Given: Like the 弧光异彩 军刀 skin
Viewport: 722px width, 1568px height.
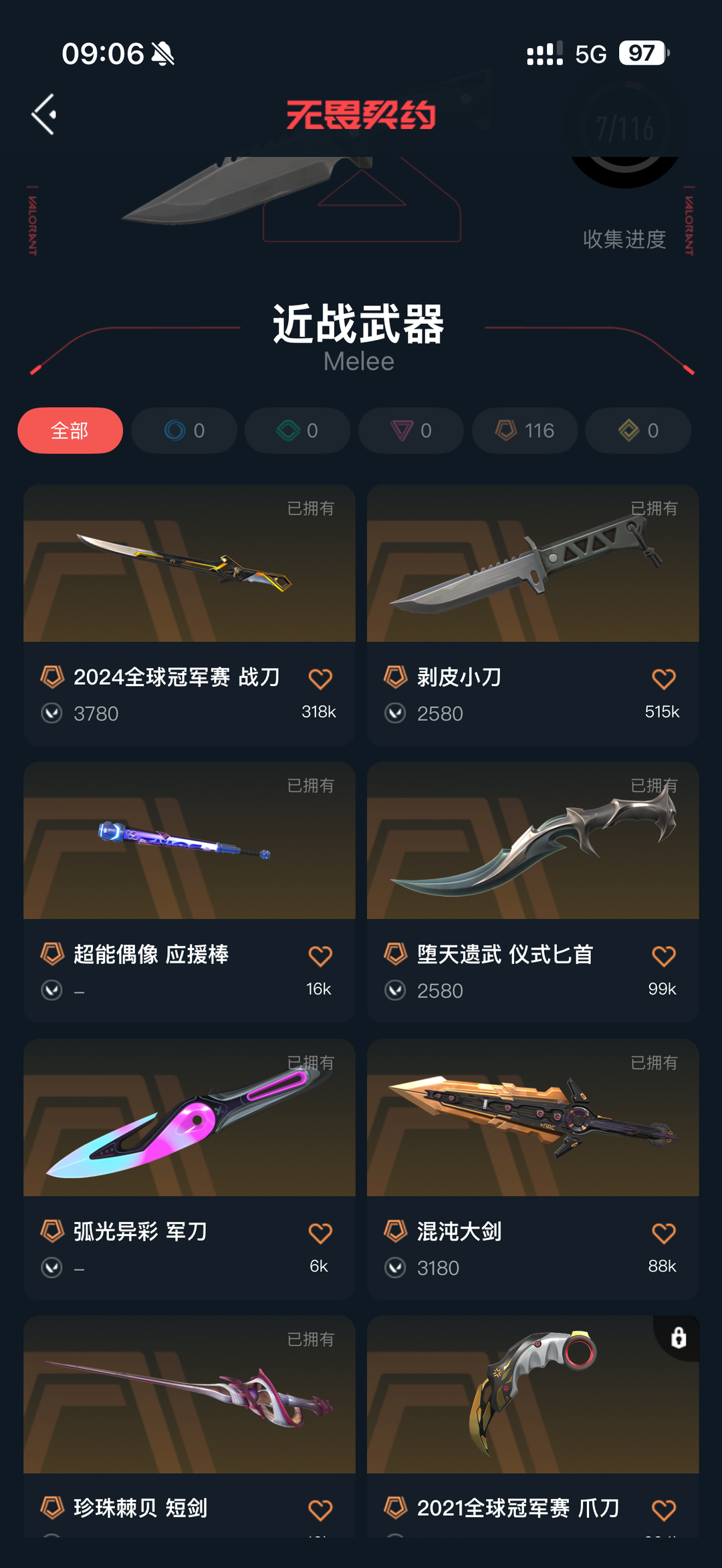Looking at the screenshot, I should 320,1233.
